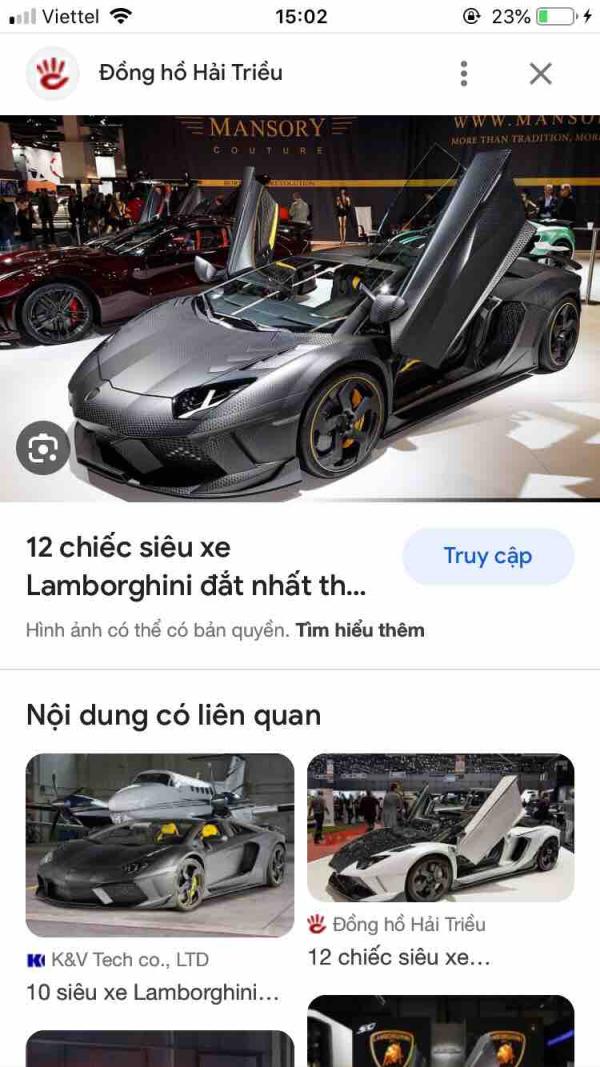Tap the Truy cập button
This screenshot has width=600, height=1067.
coord(487,556)
